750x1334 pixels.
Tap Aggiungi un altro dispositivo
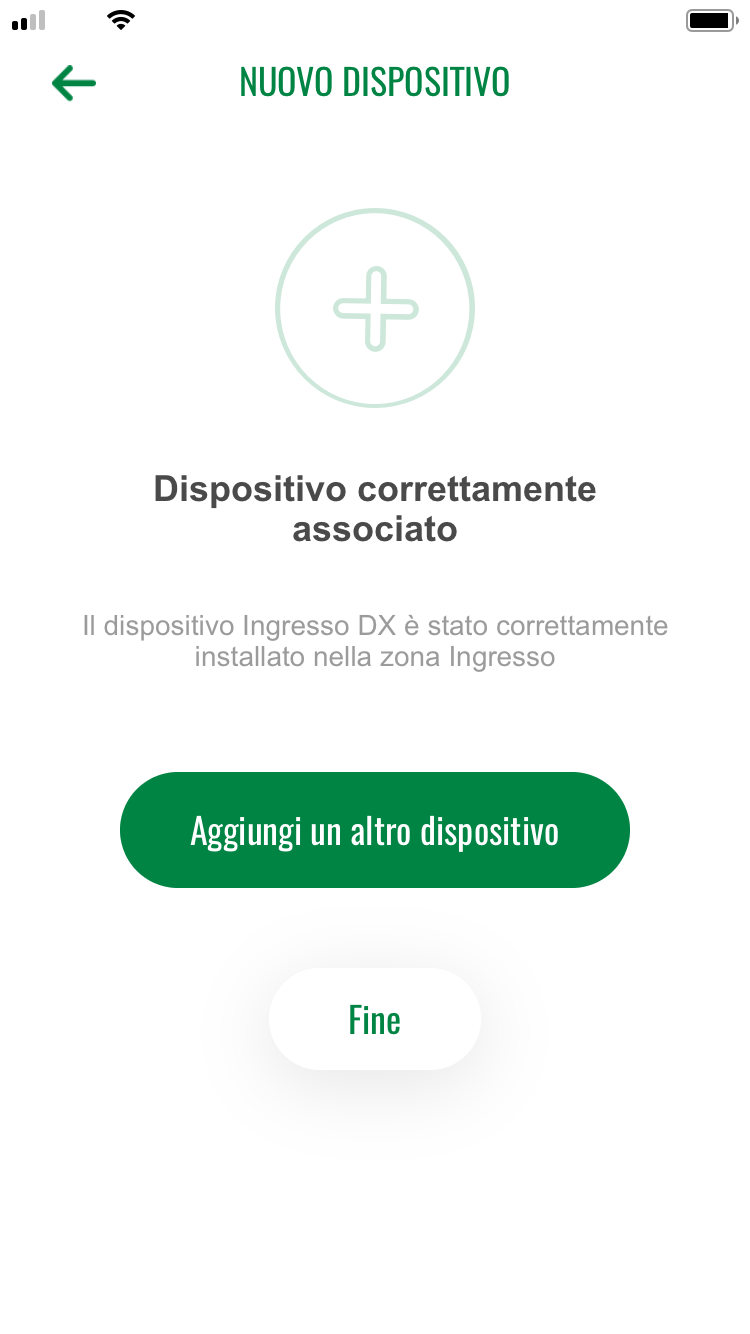point(375,830)
